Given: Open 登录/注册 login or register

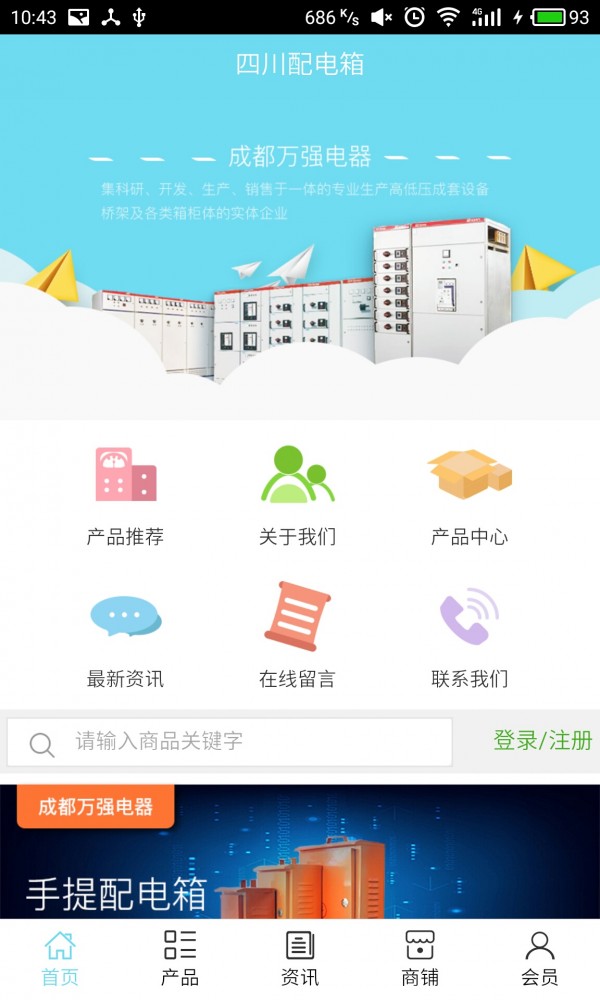Looking at the screenshot, I should click(x=542, y=741).
